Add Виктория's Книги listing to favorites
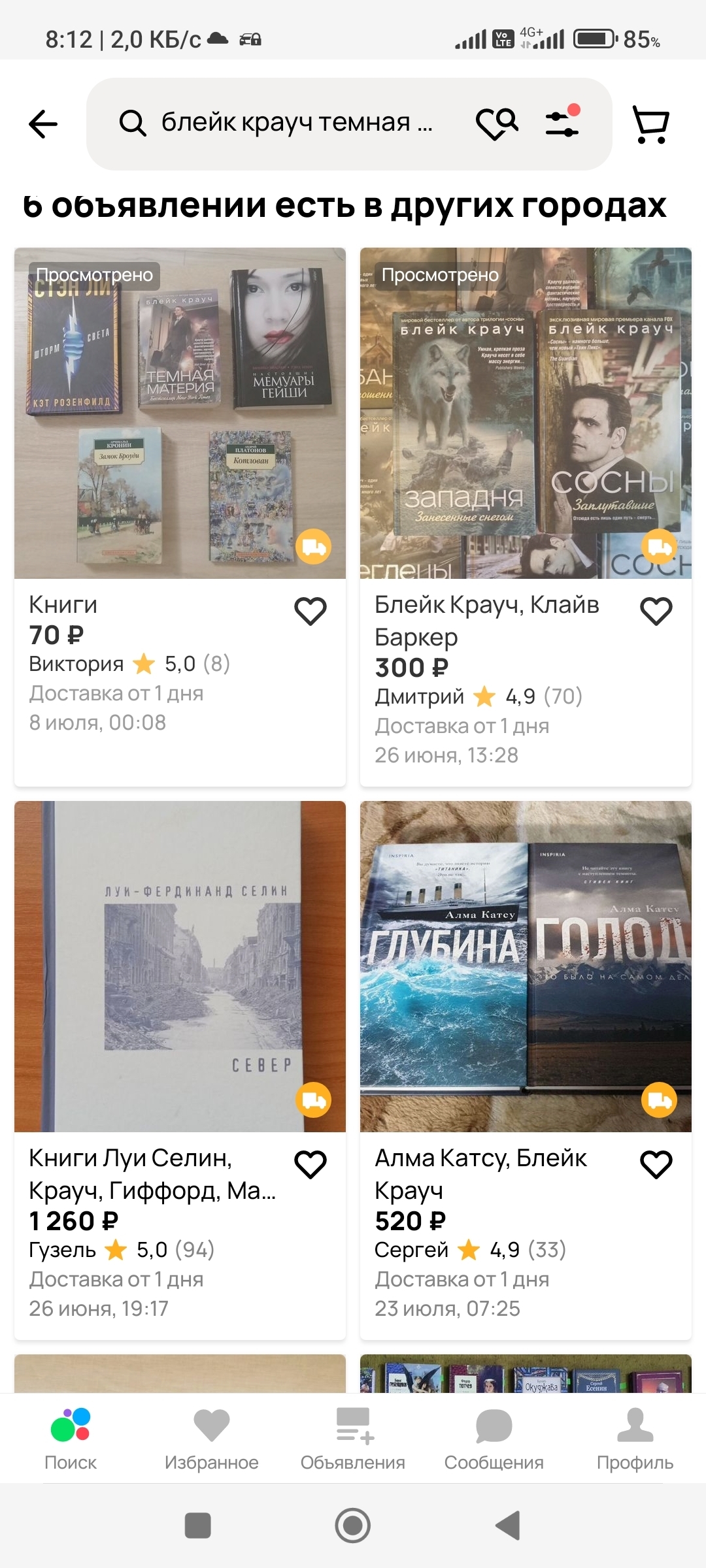Screen dimensions: 706x1568 coord(311,611)
